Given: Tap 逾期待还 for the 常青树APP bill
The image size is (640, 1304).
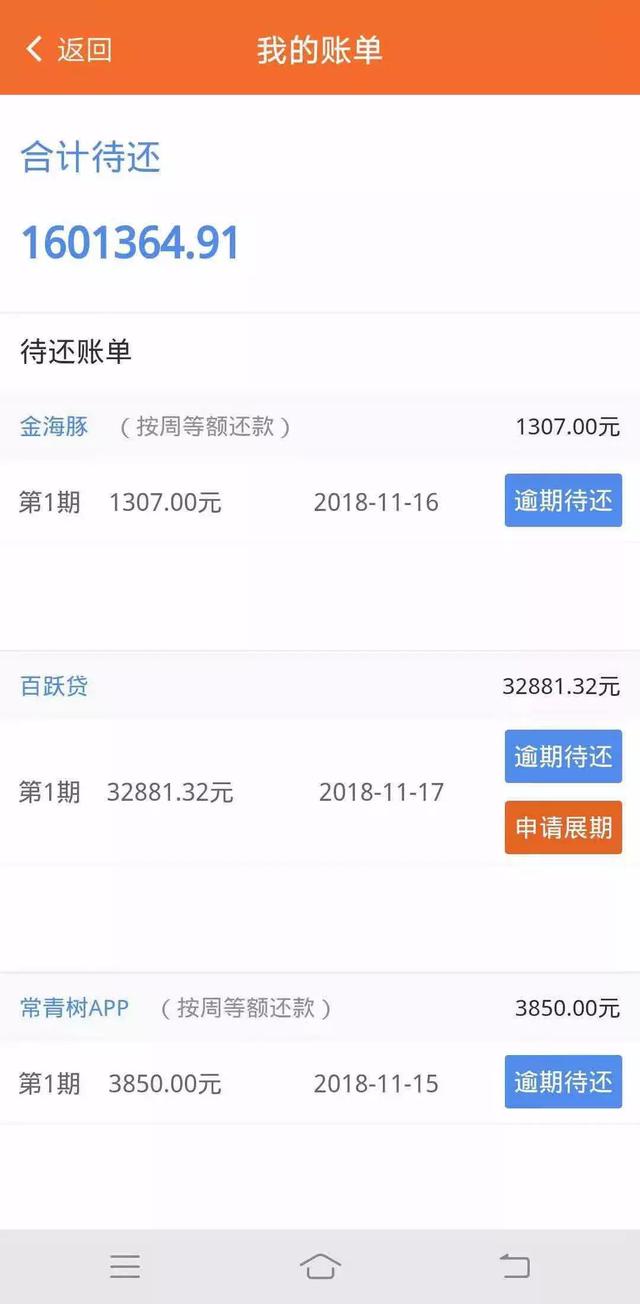Looking at the screenshot, I should tap(563, 1082).
